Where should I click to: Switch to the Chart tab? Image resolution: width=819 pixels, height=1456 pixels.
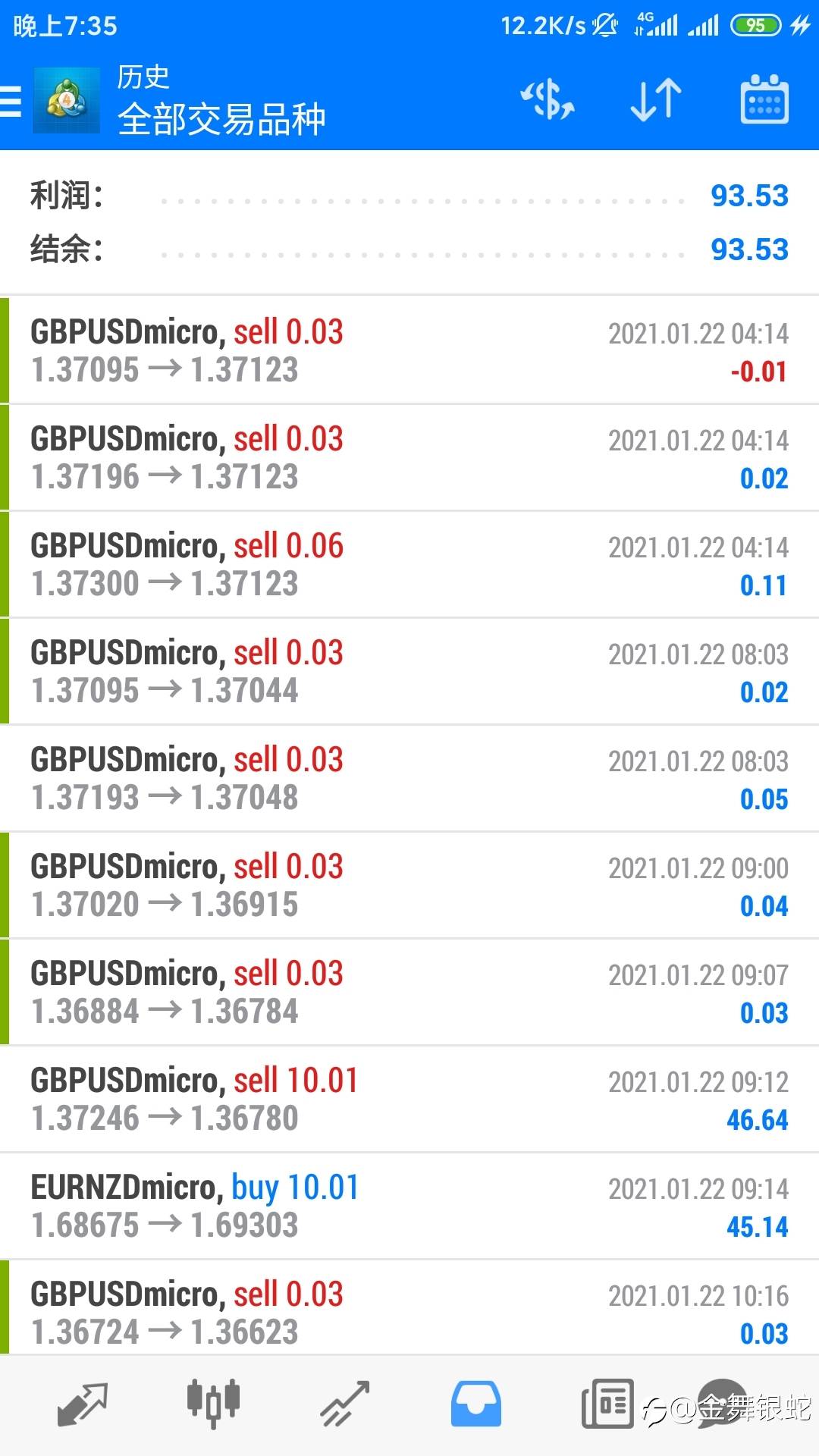point(213,1403)
